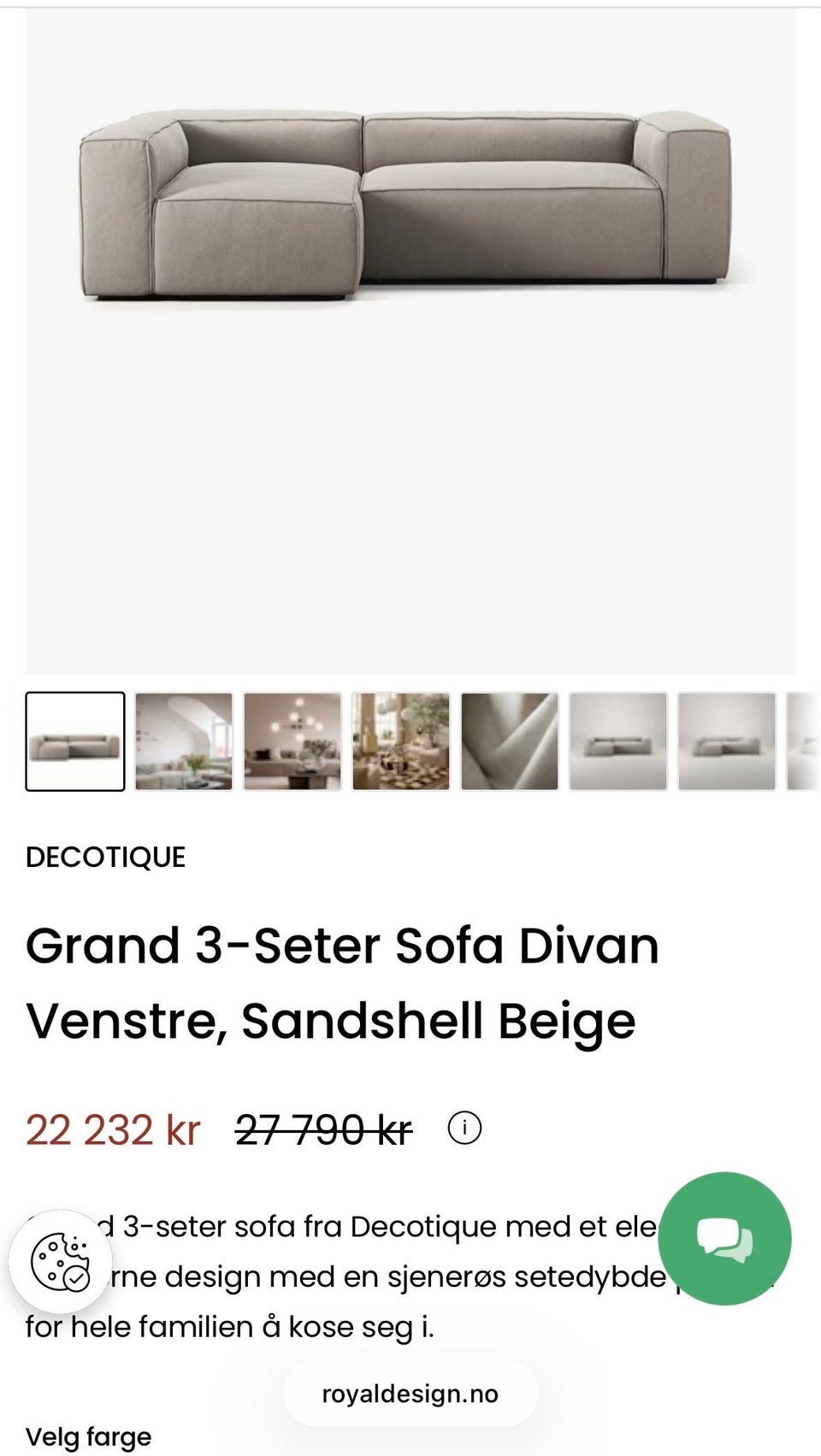Select the fabric close-up thumbnail
The width and height of the screenshot is (821, 1456).
[x=511, y=742]
